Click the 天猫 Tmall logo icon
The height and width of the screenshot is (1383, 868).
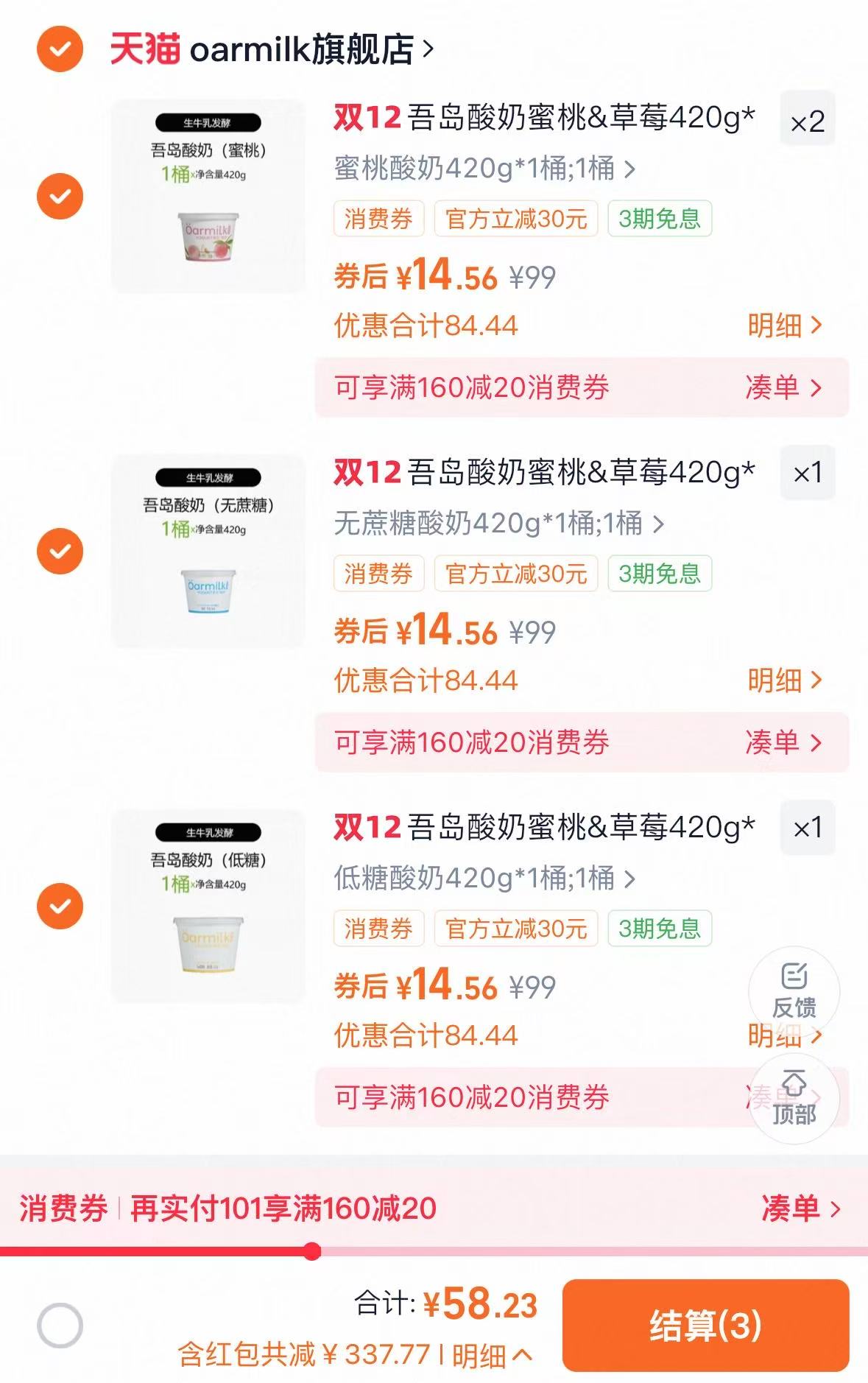144,49
